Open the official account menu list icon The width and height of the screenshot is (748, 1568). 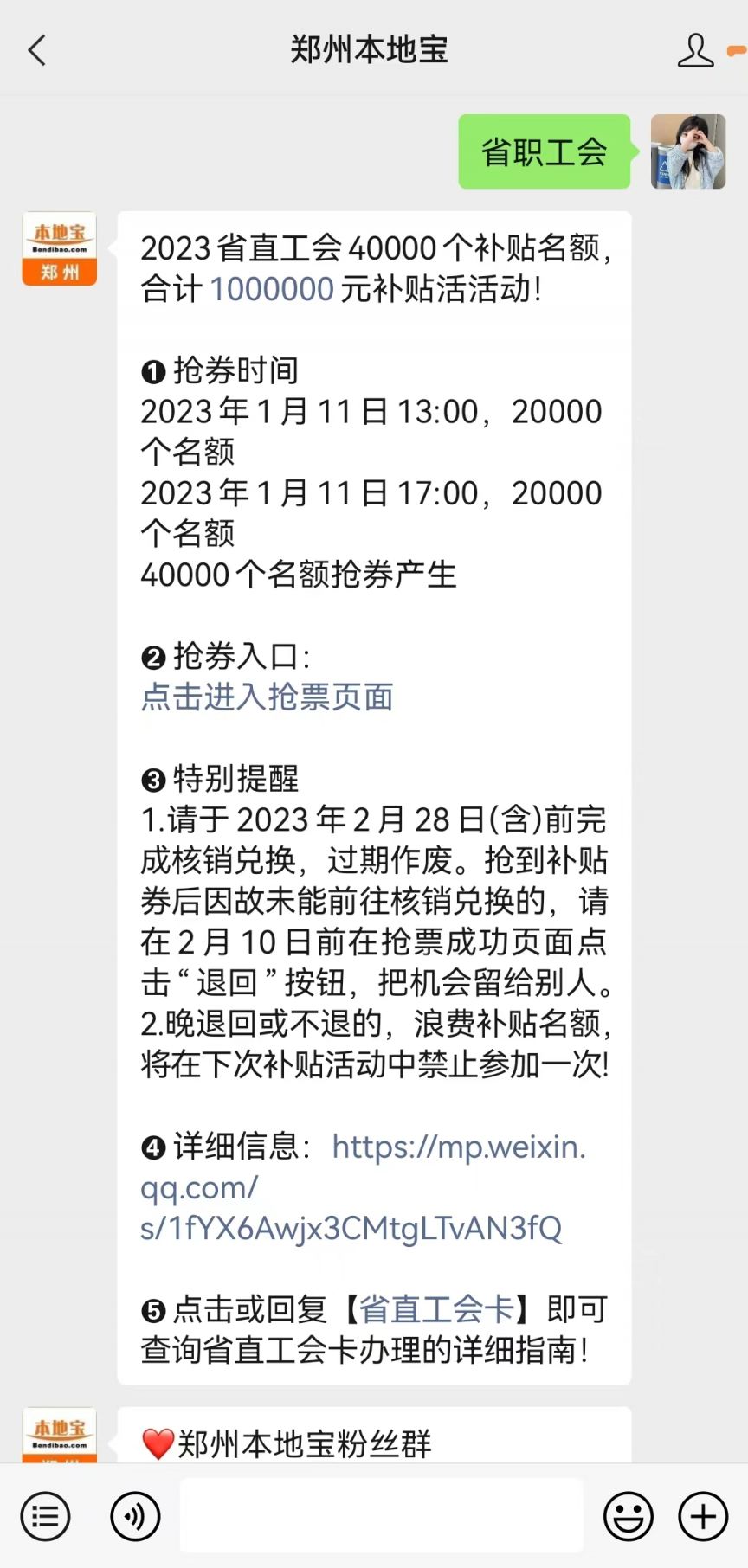[45, 1516]
